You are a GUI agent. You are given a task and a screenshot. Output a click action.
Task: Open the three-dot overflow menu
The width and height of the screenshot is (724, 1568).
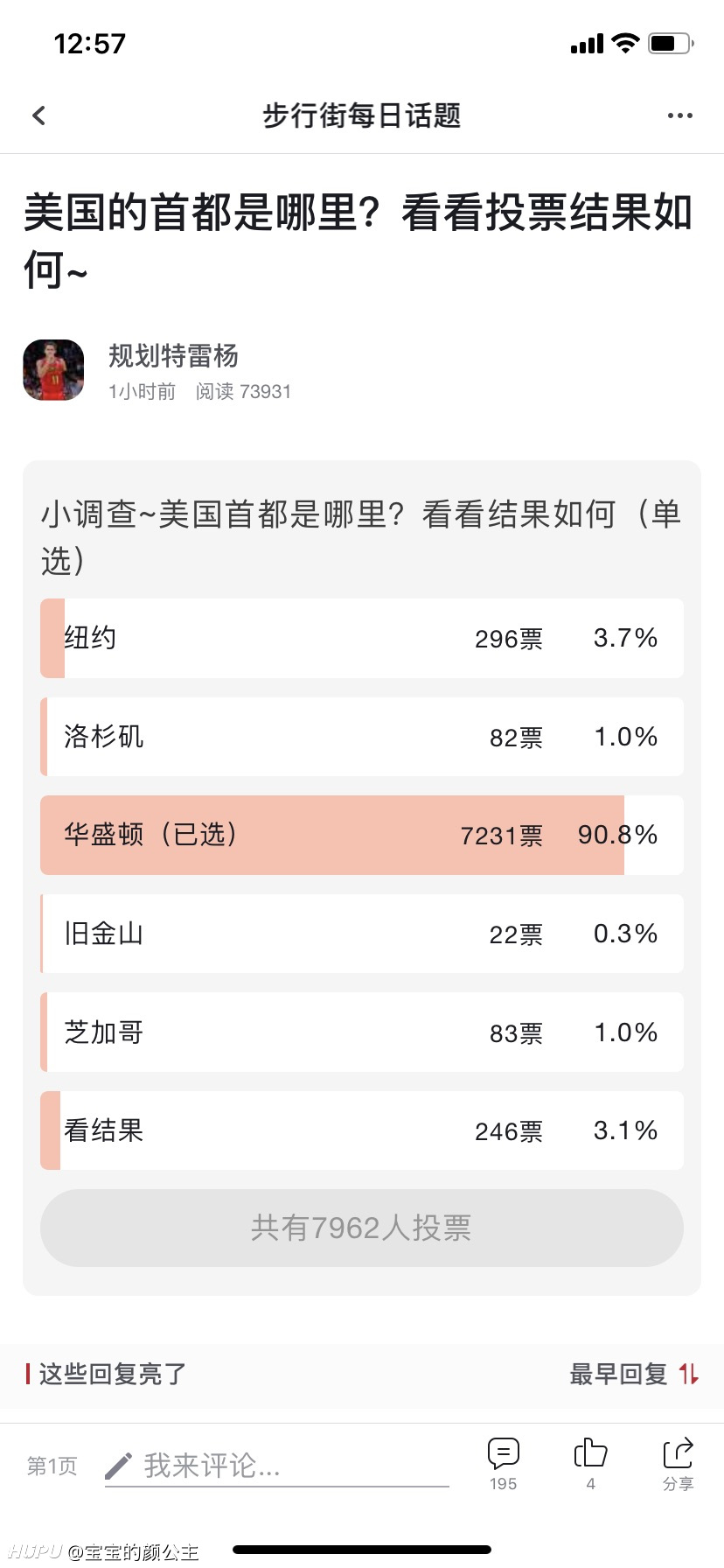point(679,115)
